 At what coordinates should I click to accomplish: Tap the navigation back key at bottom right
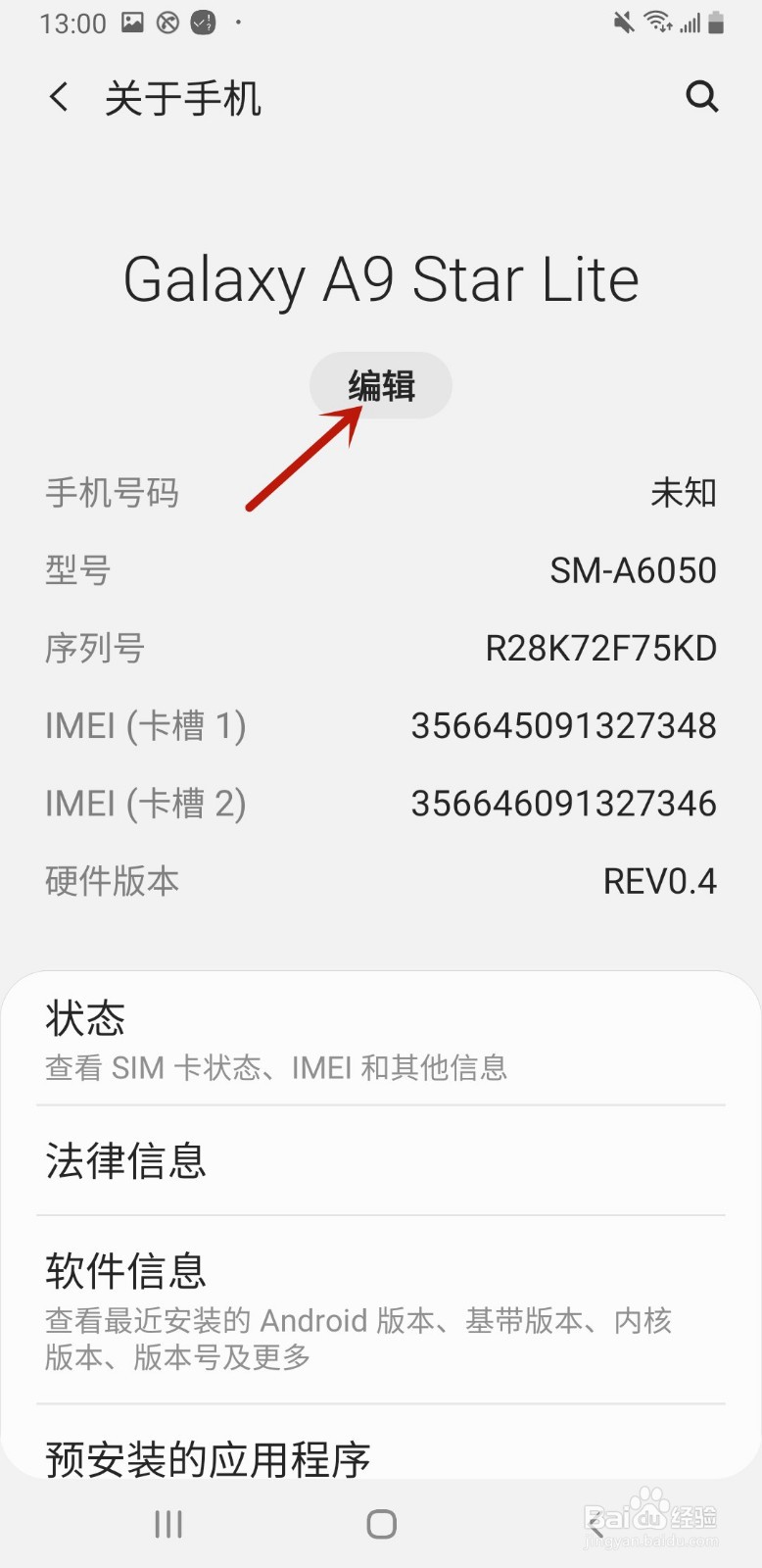tap(597, 1524)
